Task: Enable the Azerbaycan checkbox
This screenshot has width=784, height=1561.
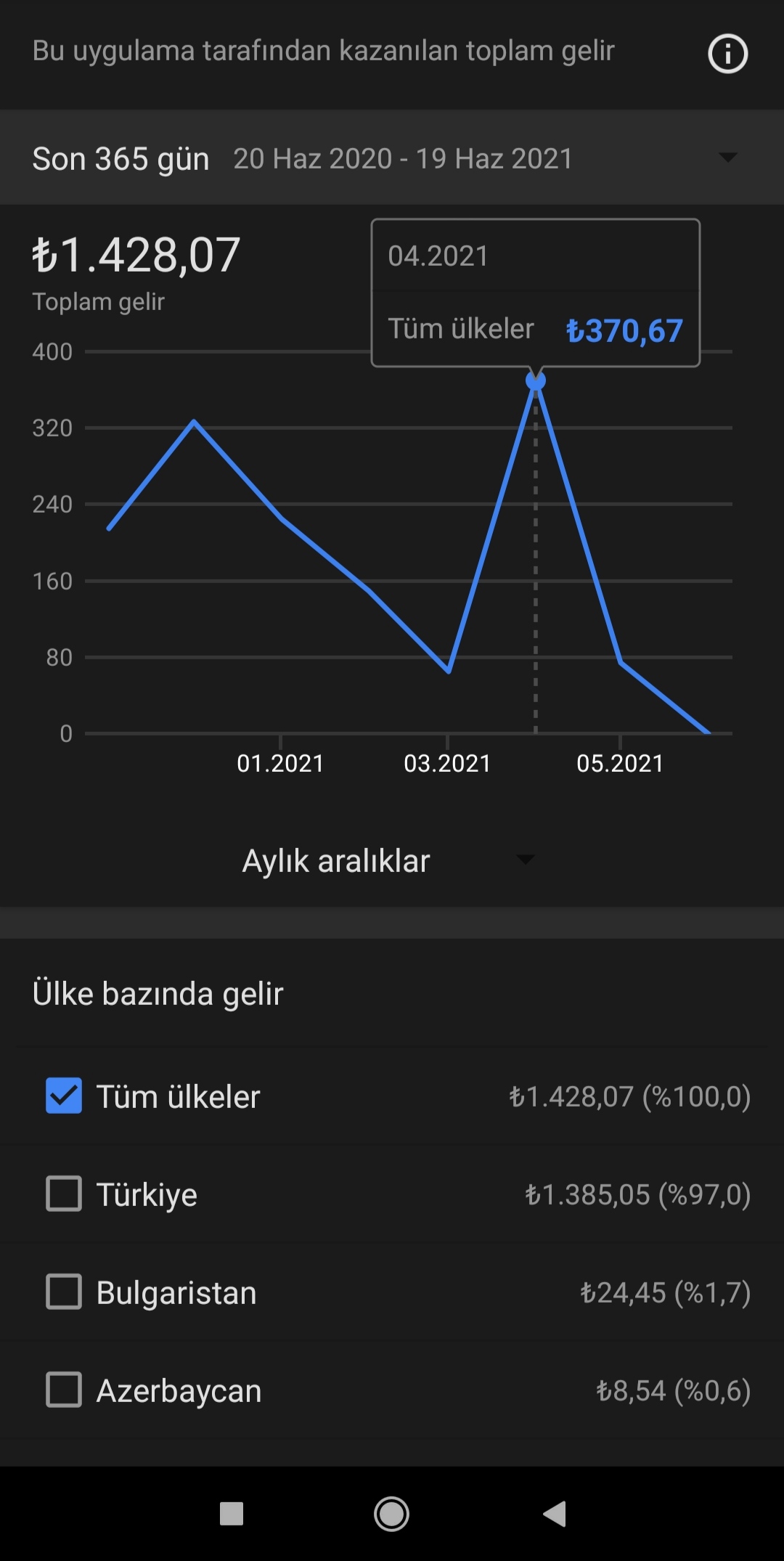Action: pyautogui.click(x=64, y=1390)
